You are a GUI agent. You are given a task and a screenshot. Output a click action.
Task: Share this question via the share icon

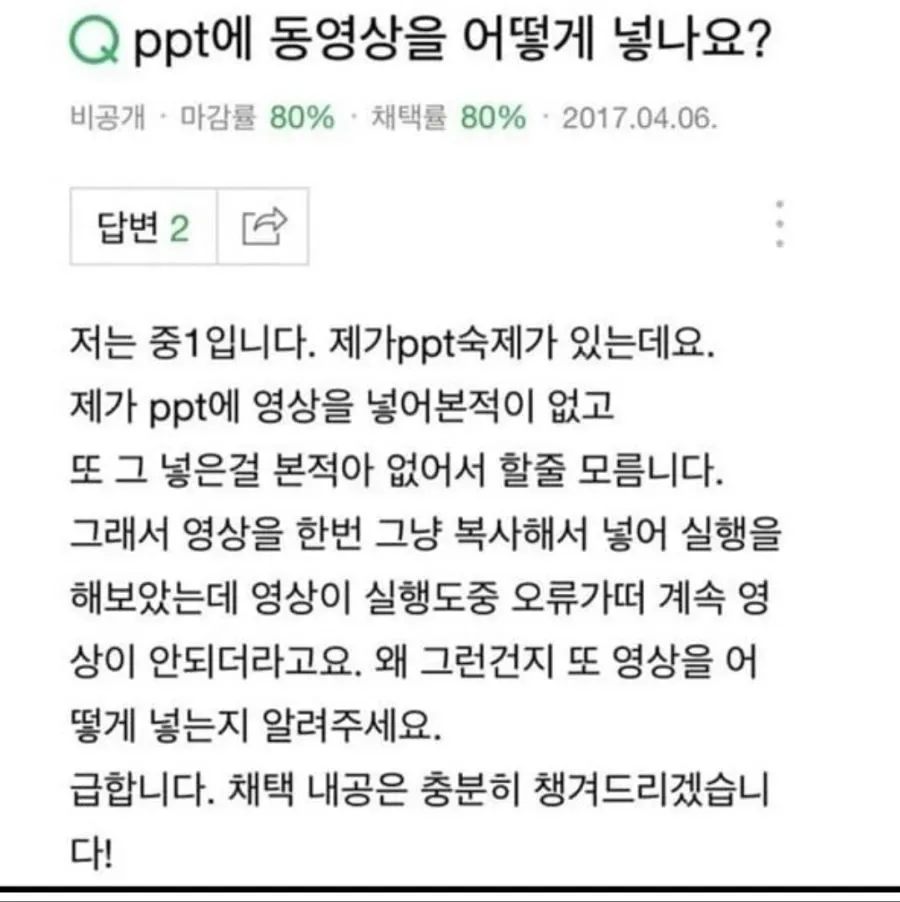(x=264, y=228)
